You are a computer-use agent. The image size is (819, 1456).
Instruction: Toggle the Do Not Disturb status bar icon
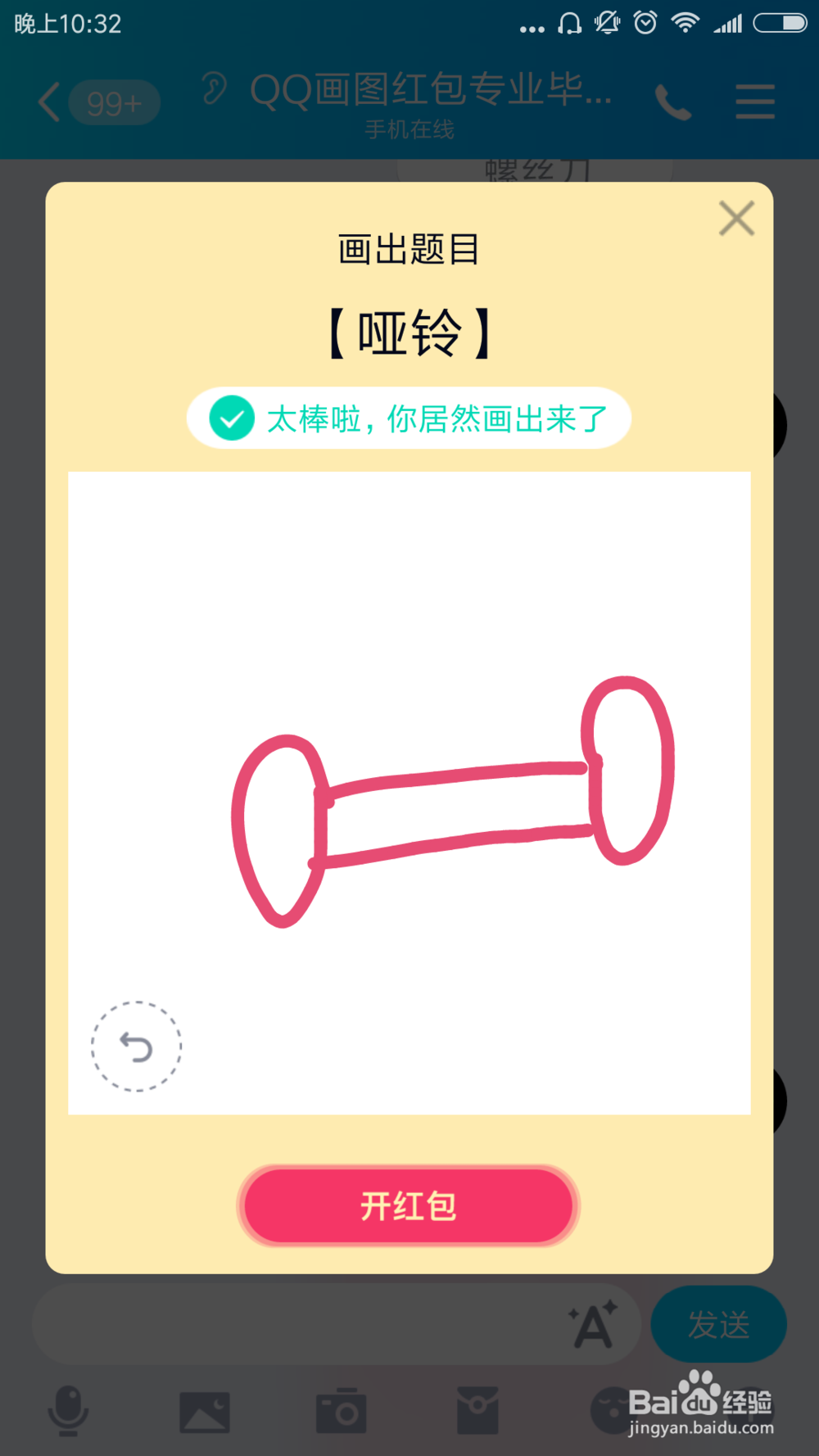607,23
